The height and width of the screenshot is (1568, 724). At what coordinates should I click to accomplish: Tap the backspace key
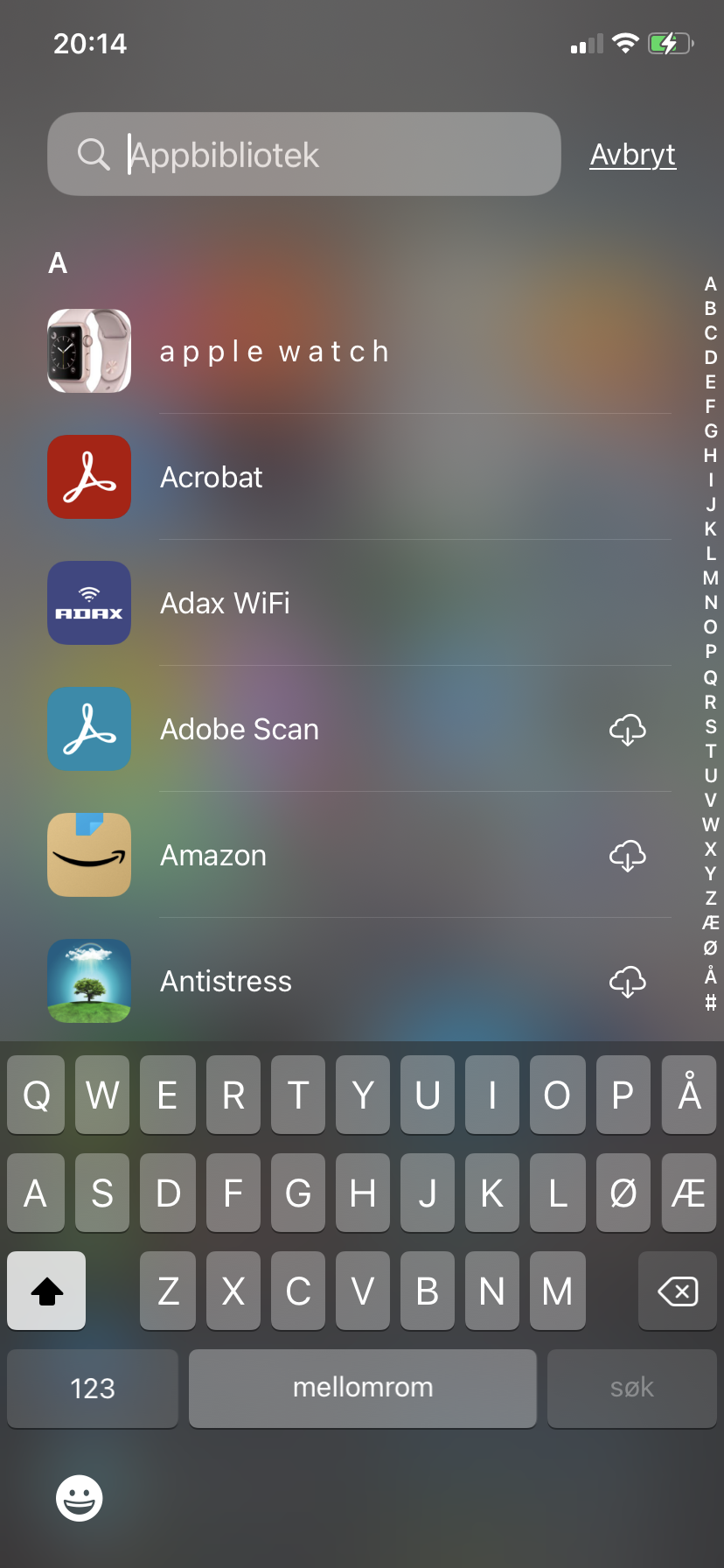[678, 1291]
